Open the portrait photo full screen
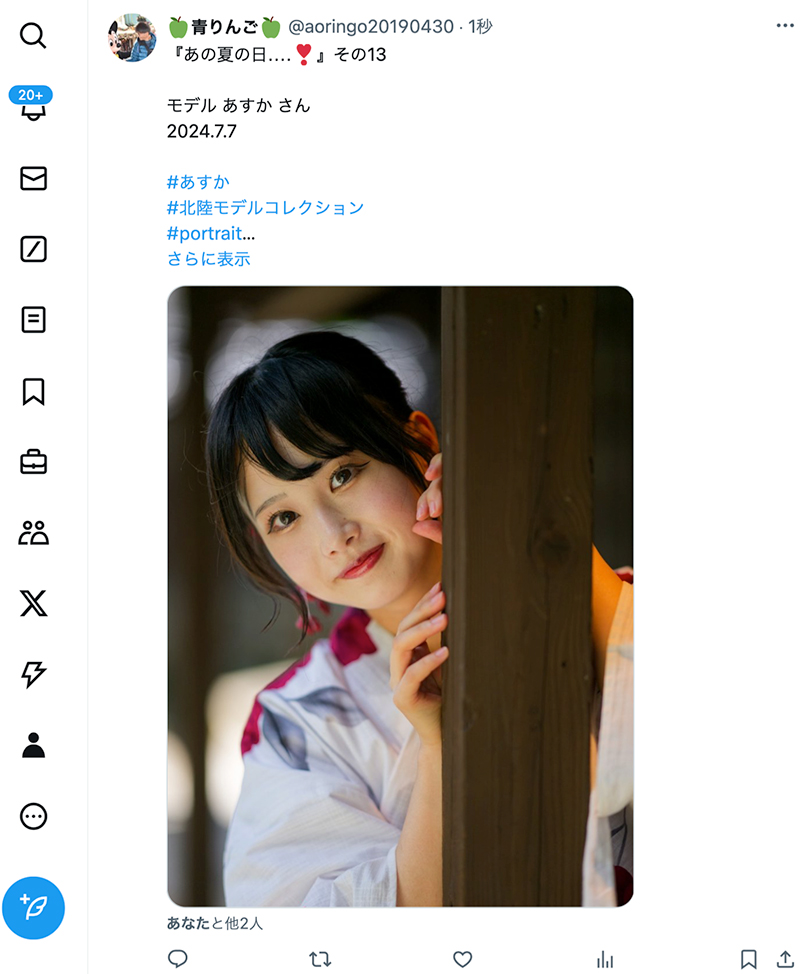 400,596
